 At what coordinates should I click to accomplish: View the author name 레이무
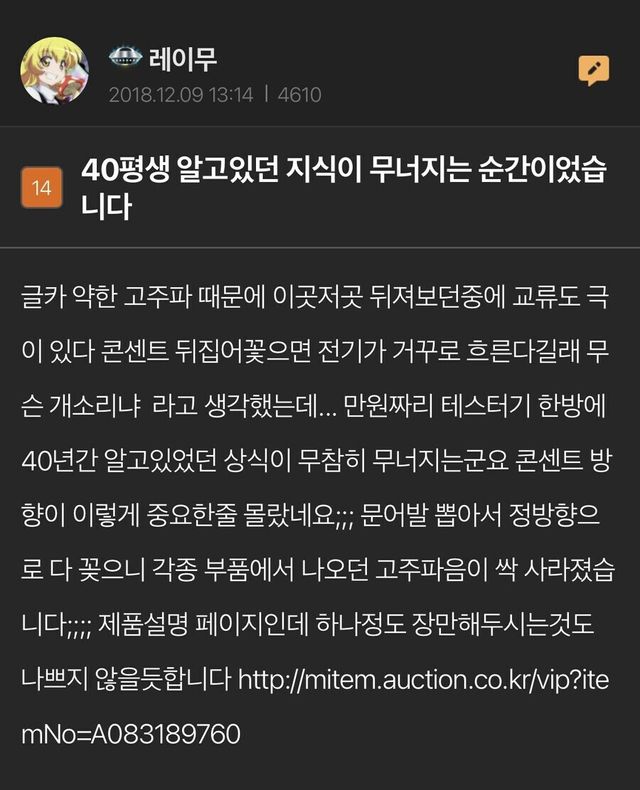pyautogui.click(x=182, y=57)
